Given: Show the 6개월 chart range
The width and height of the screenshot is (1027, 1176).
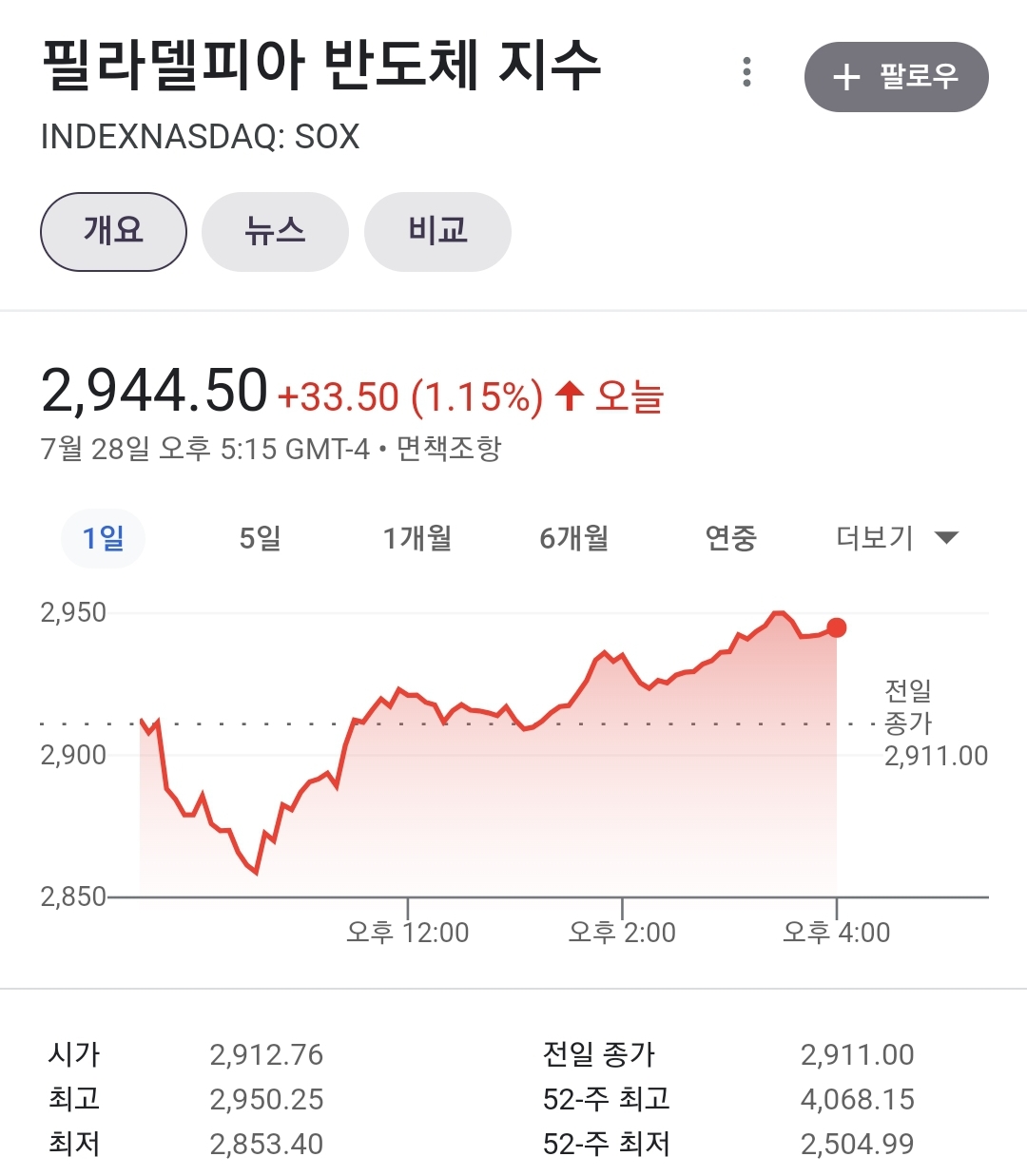Looking at the screenshot, I should pos(574,539).
